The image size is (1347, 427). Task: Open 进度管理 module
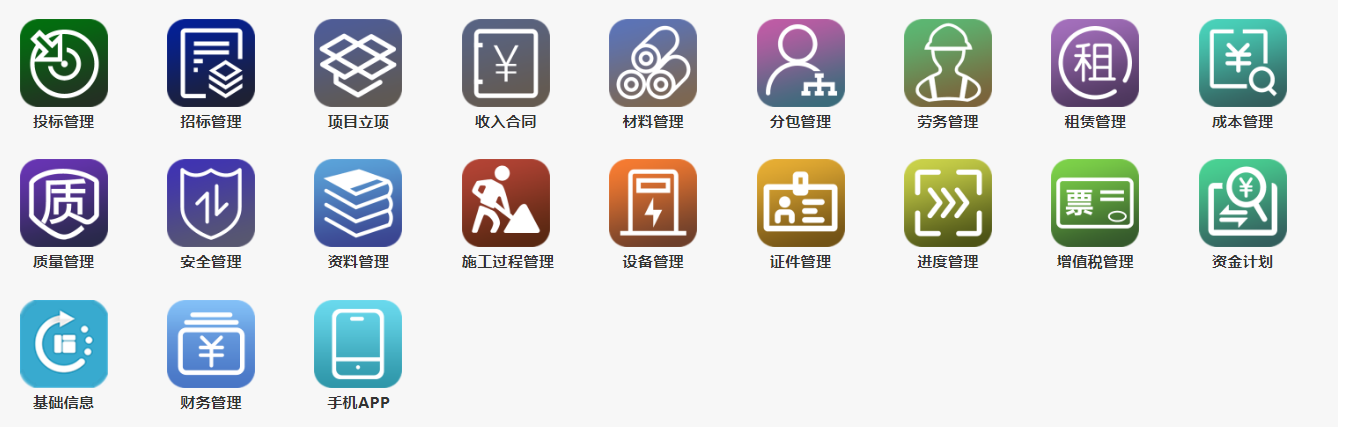[x=948, y=203]
